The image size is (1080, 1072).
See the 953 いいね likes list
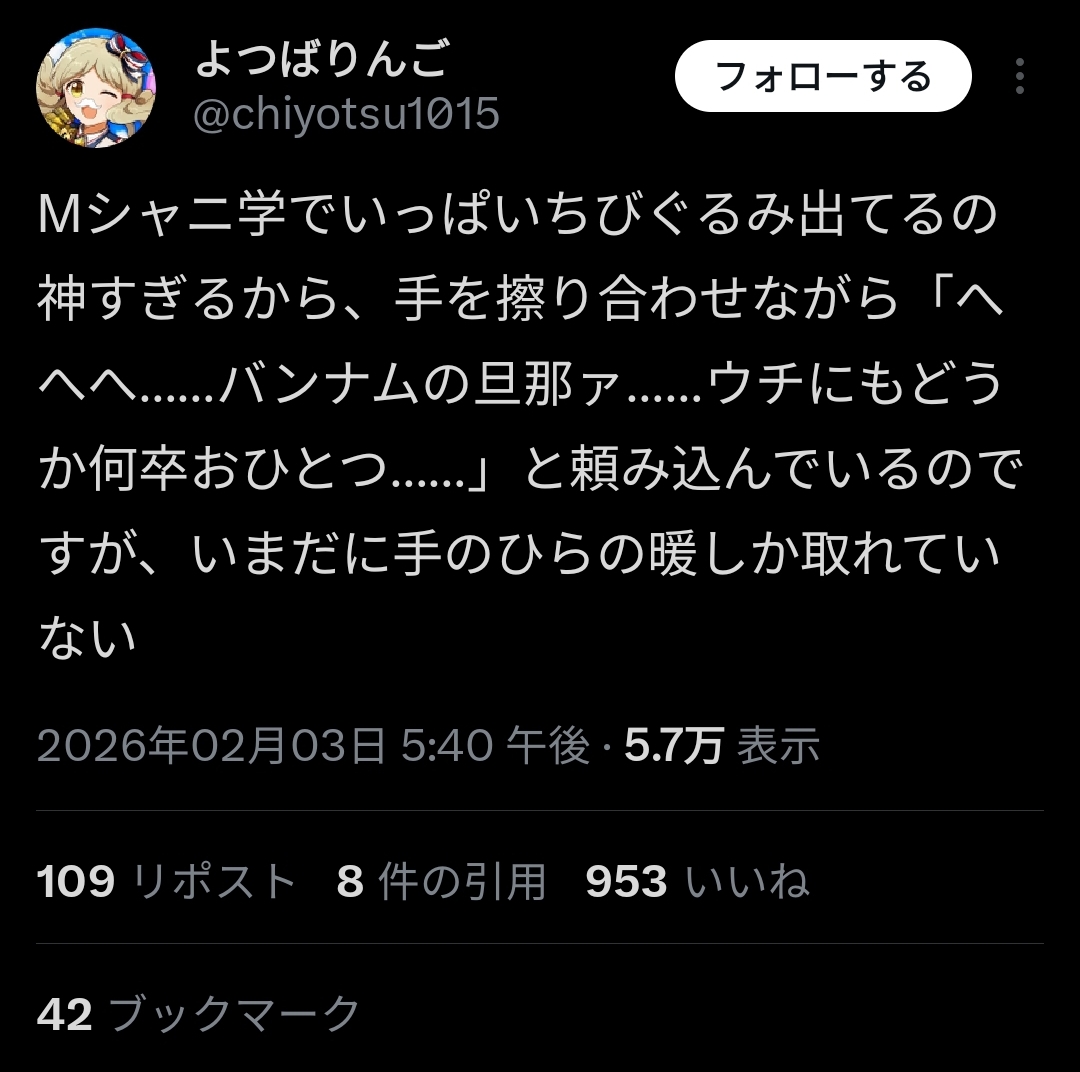pyautogui.click(x=697, y=882)
